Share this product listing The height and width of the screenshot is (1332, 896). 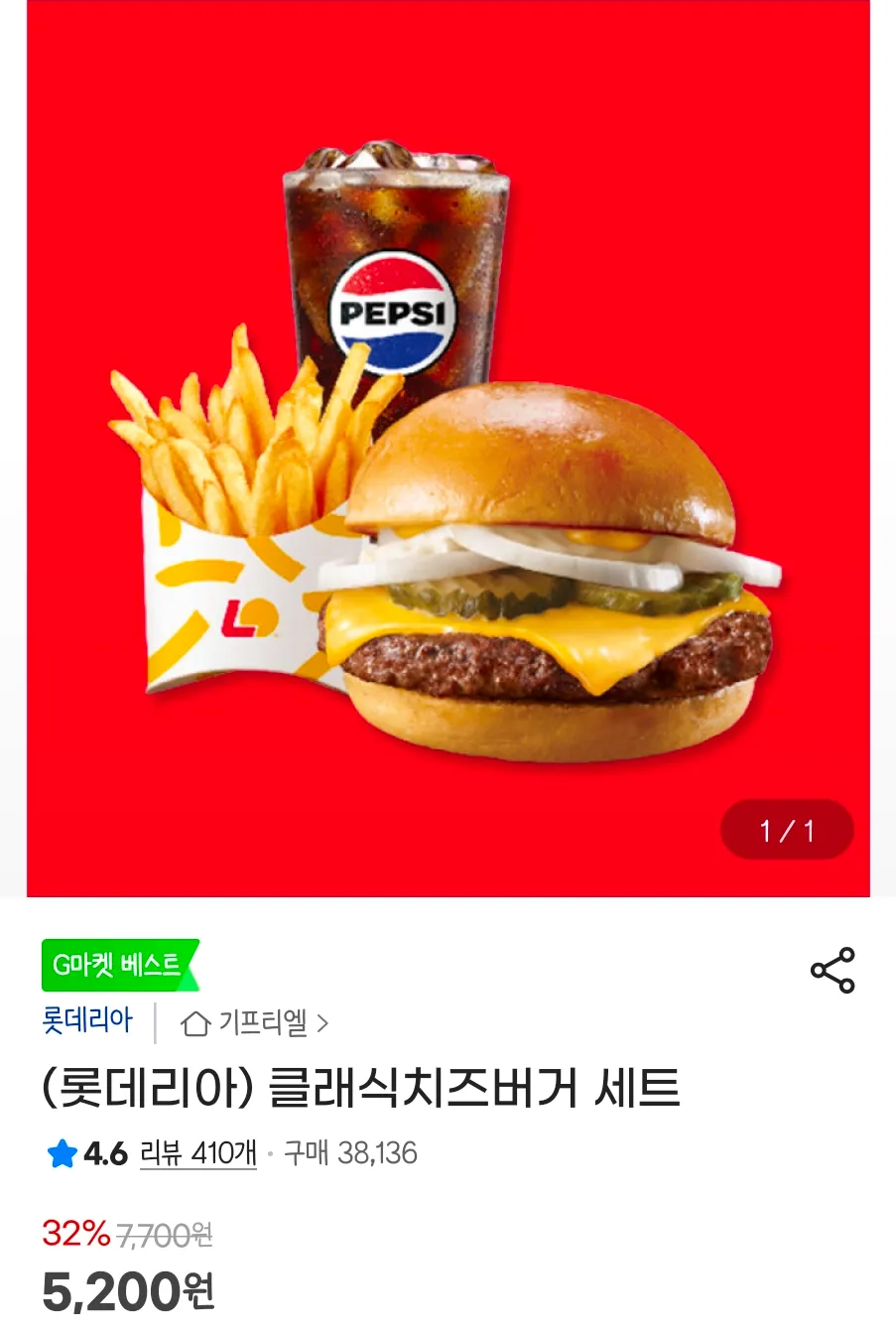832,970
